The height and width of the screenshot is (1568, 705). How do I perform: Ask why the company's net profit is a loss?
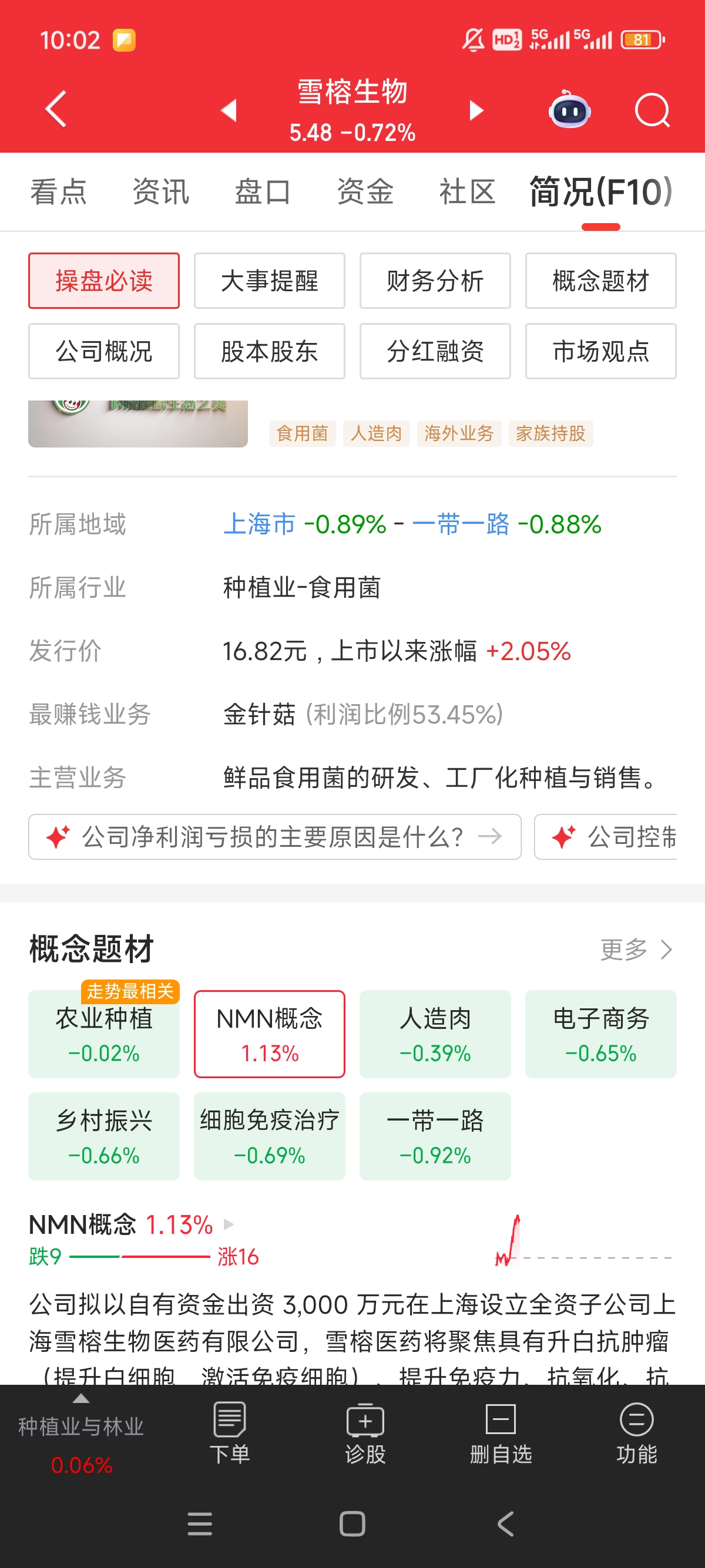(x=274, y=837)
